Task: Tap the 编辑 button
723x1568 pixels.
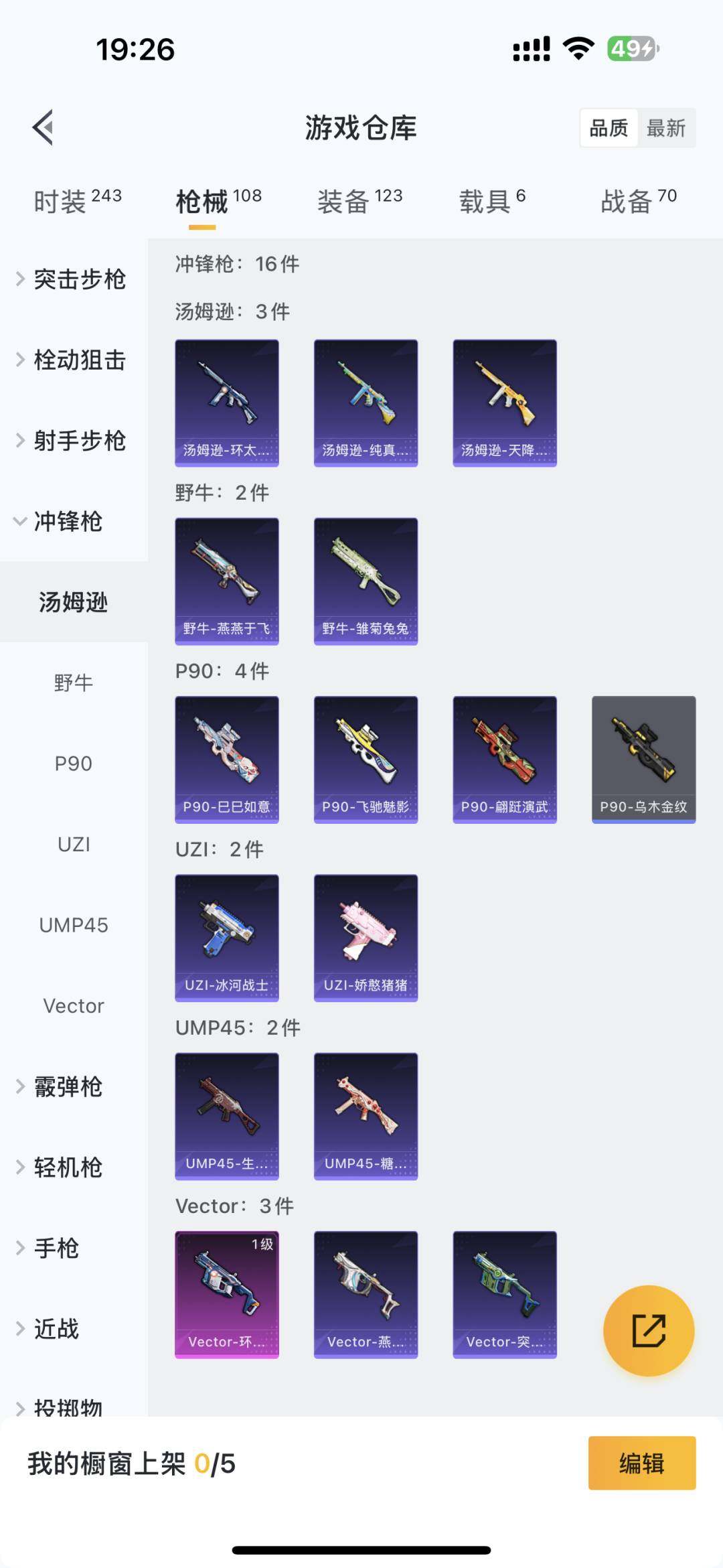Action: [x=641, y=1464]
